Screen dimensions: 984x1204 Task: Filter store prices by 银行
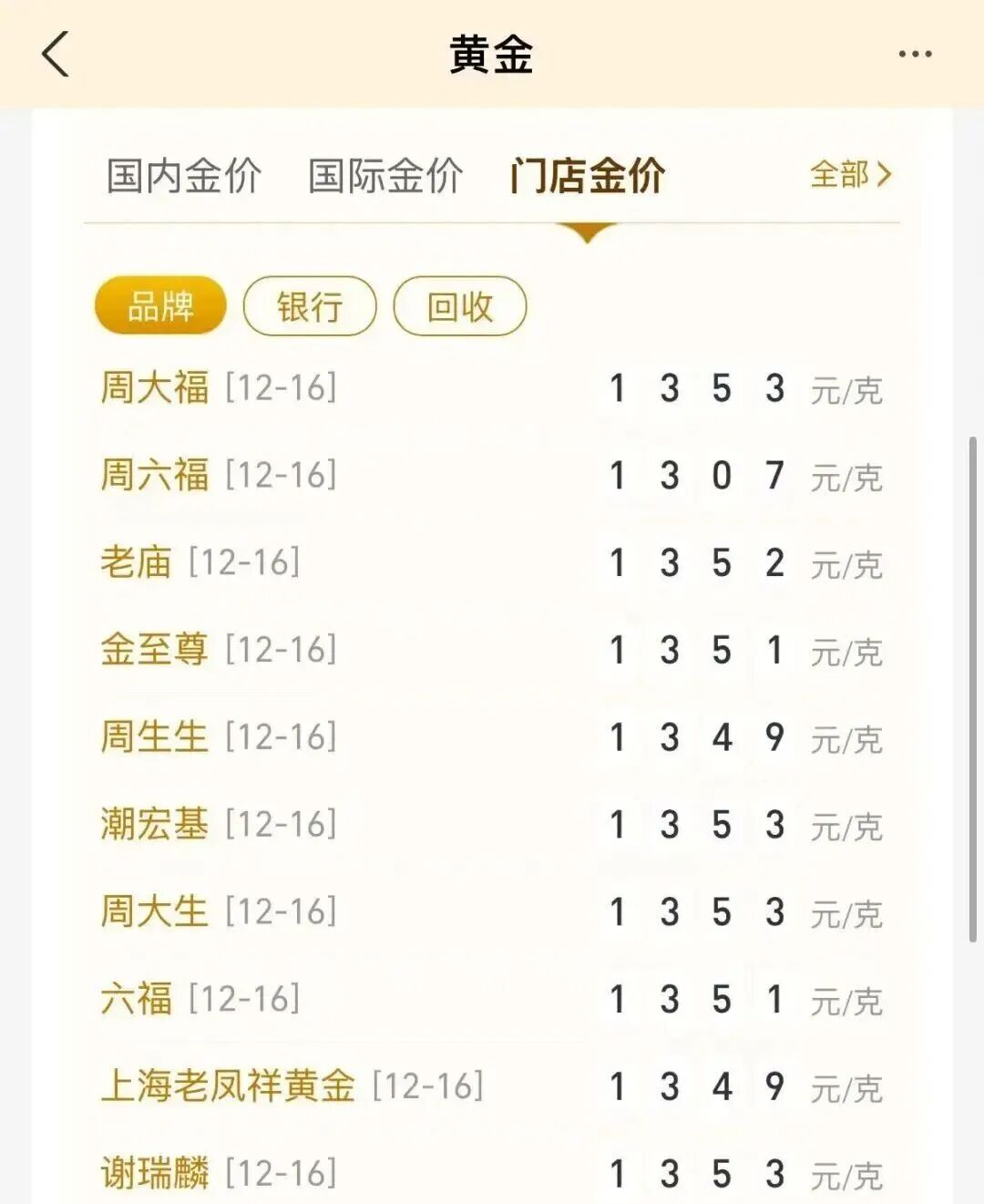pos(310,306)
